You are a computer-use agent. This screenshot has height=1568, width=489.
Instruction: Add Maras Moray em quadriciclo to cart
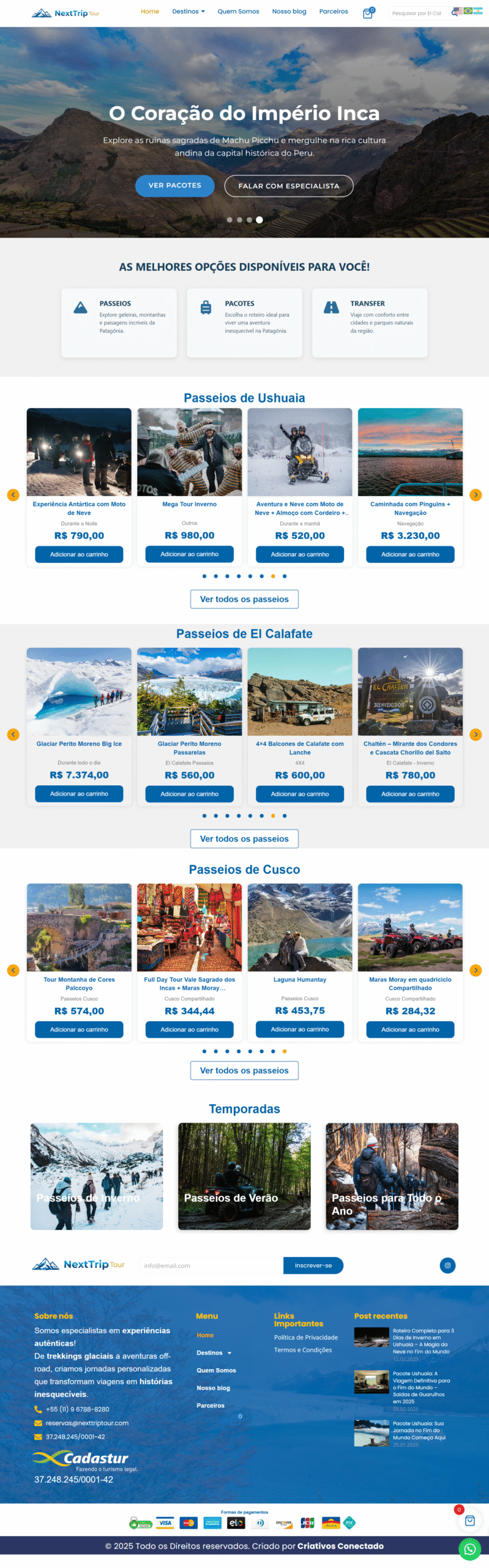point(410,1030)
